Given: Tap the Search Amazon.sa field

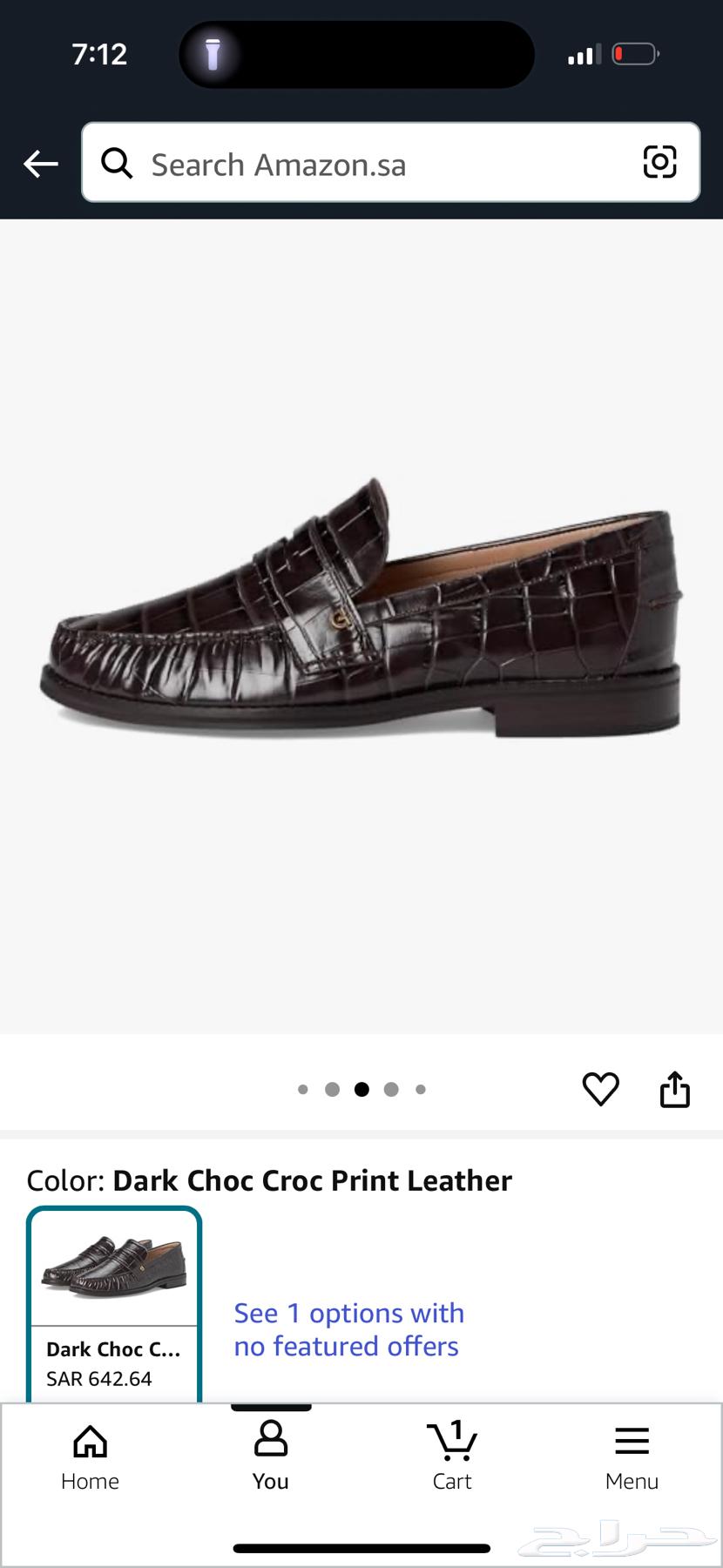Looking at the screenshot, I should (375, 164).
